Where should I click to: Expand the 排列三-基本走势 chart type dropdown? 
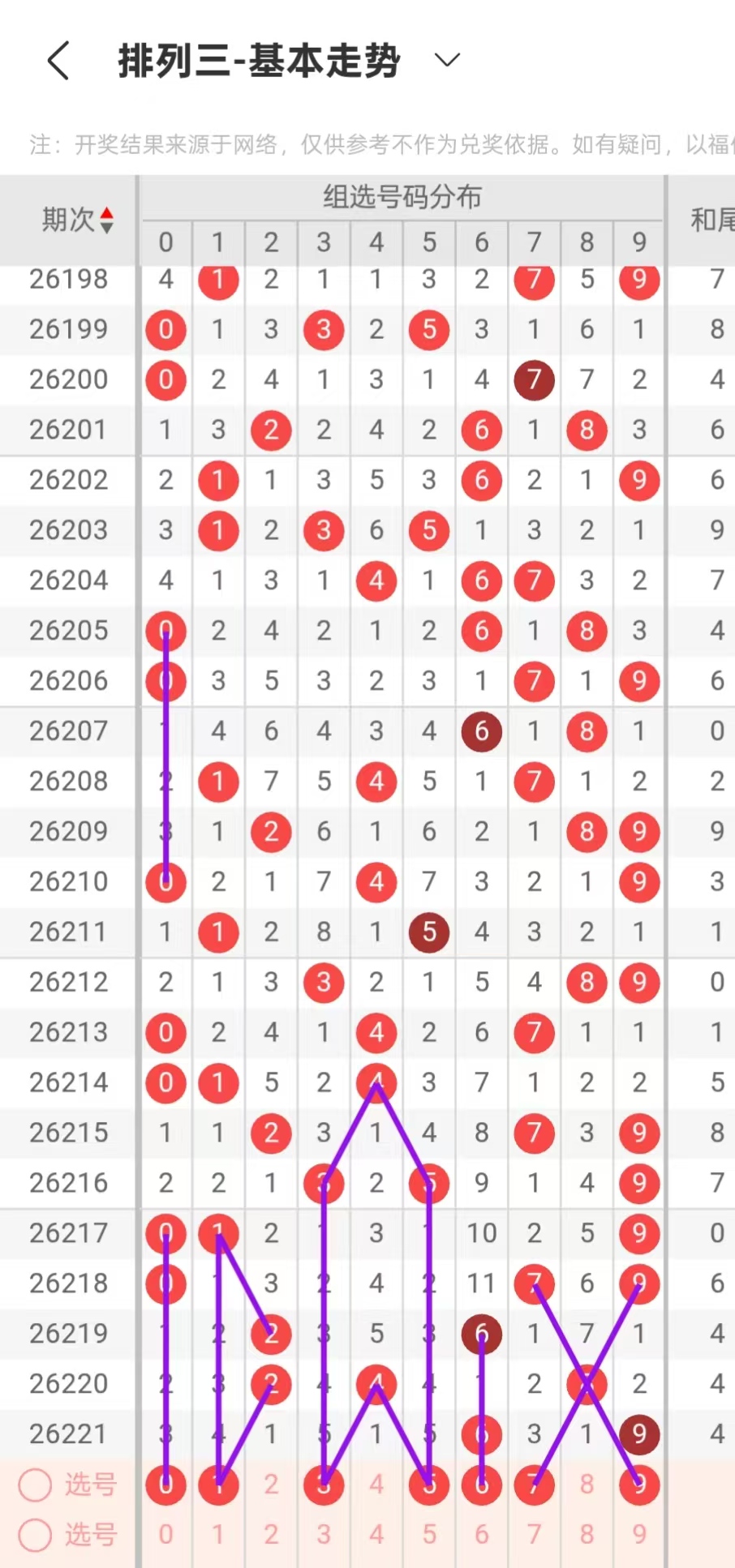[447, 60]
